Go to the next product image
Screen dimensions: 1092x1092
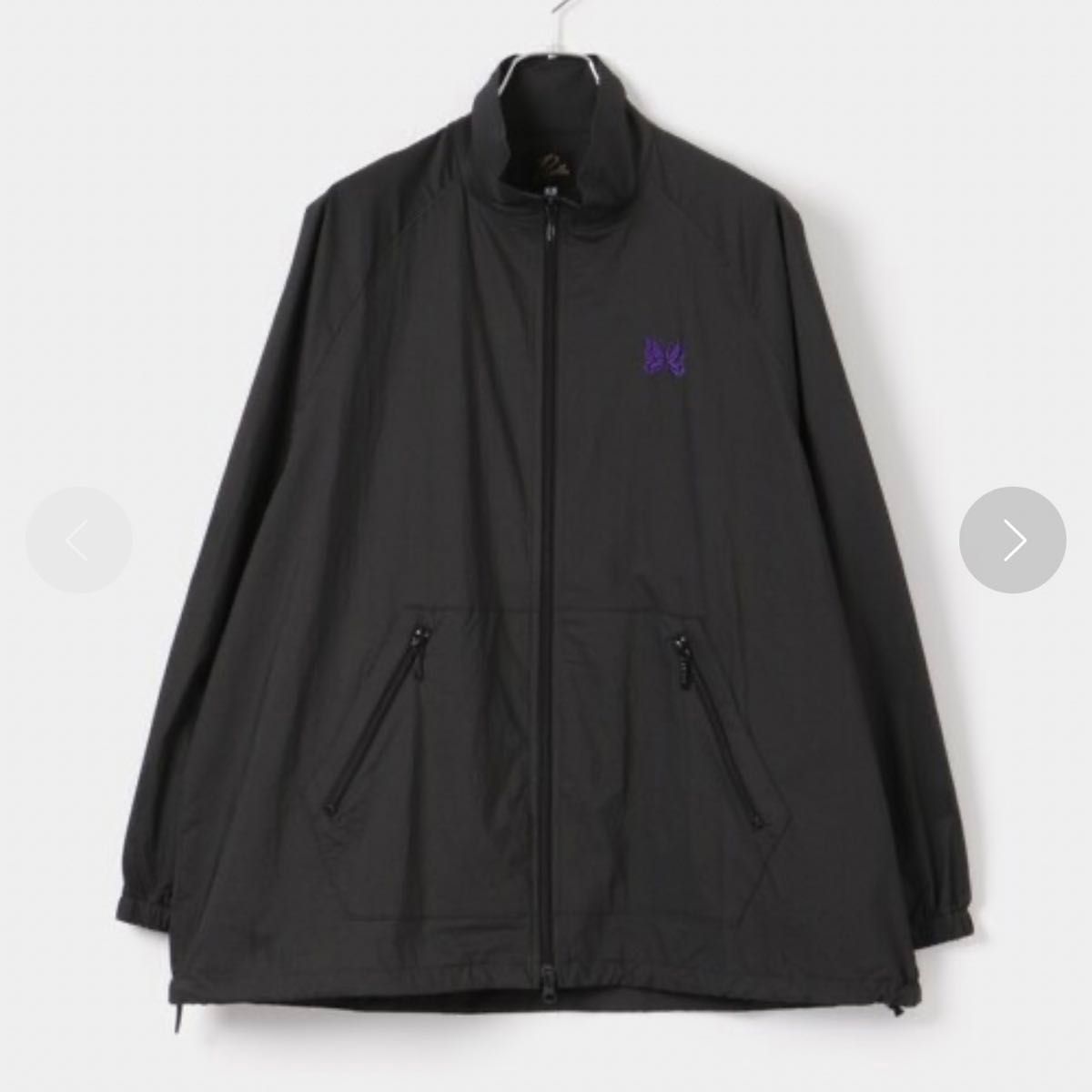click(1013, 541)
